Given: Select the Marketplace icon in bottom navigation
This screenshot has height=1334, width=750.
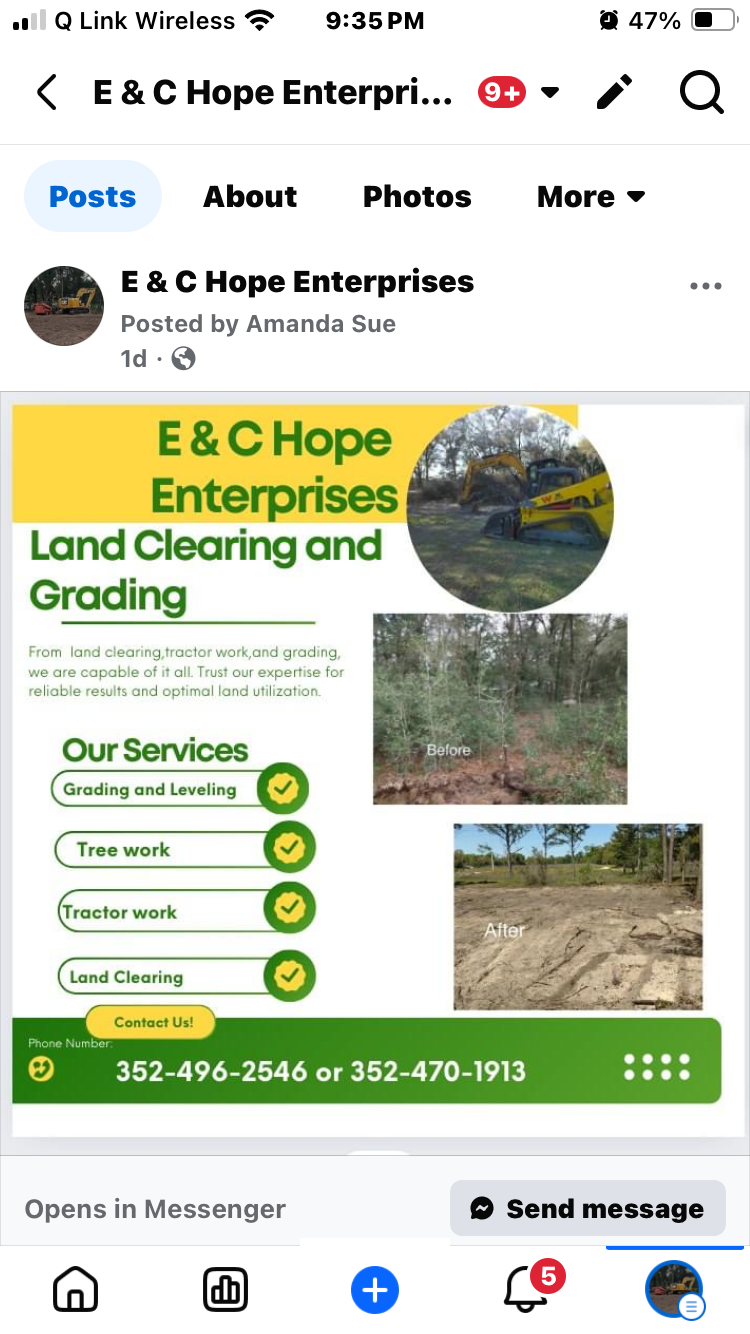Looking at the screenshot, I should point(225,1289).
